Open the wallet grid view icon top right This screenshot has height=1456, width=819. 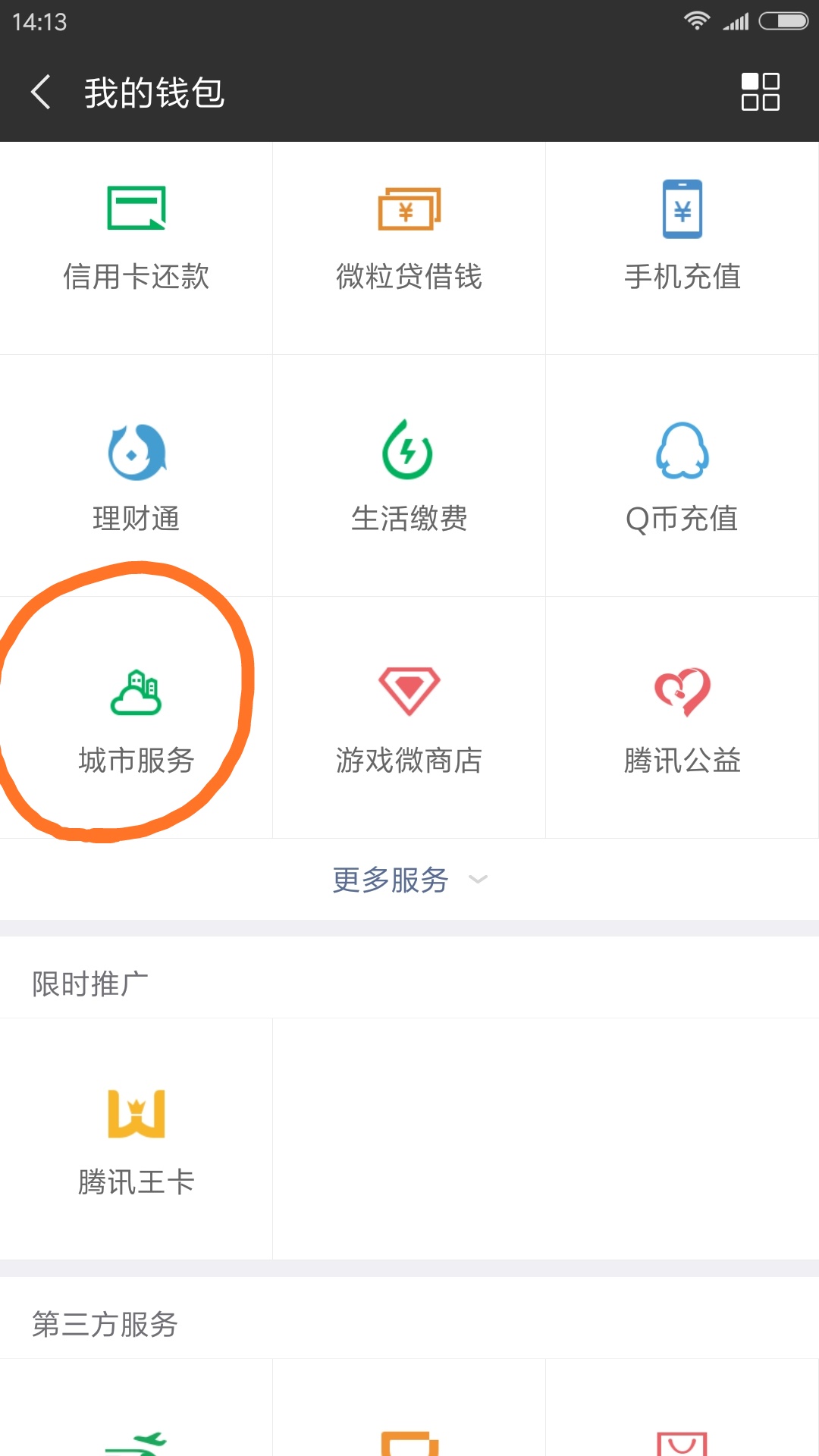tap(761, 93)
